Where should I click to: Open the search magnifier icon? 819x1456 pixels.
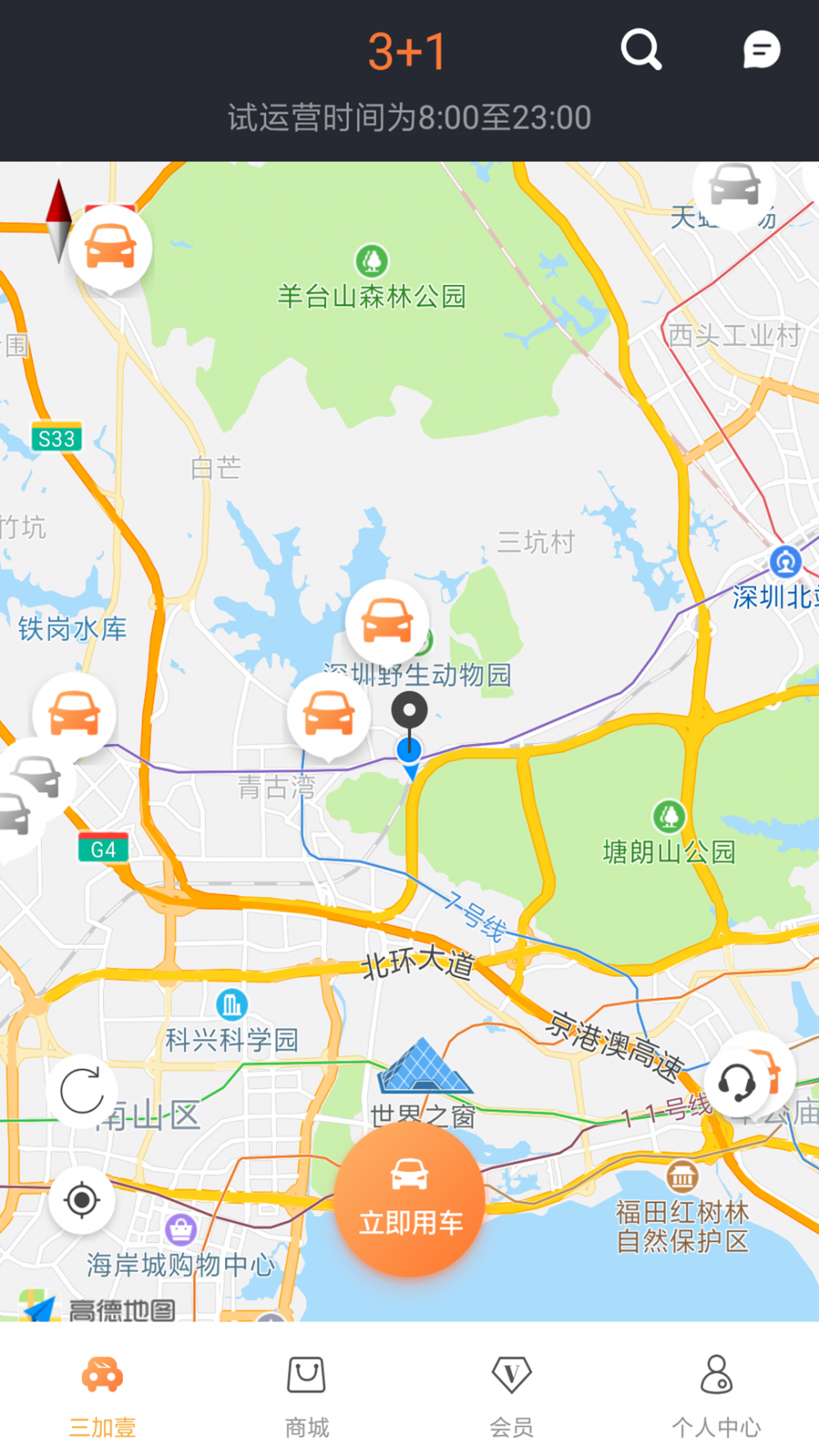tap(640, 50)
